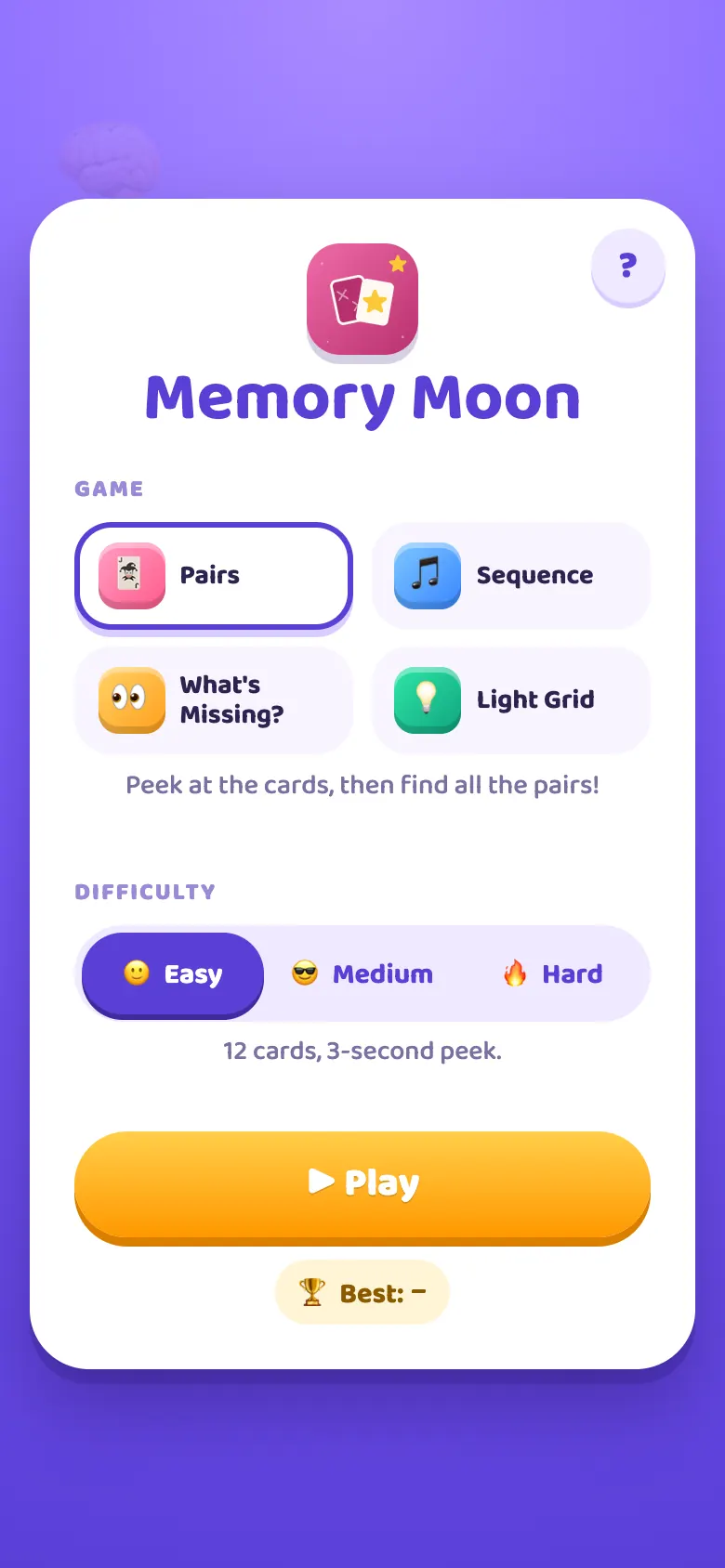Select the Pairs game
The height and width of the screenshot is (1568, 725).
tap(214, 576)
